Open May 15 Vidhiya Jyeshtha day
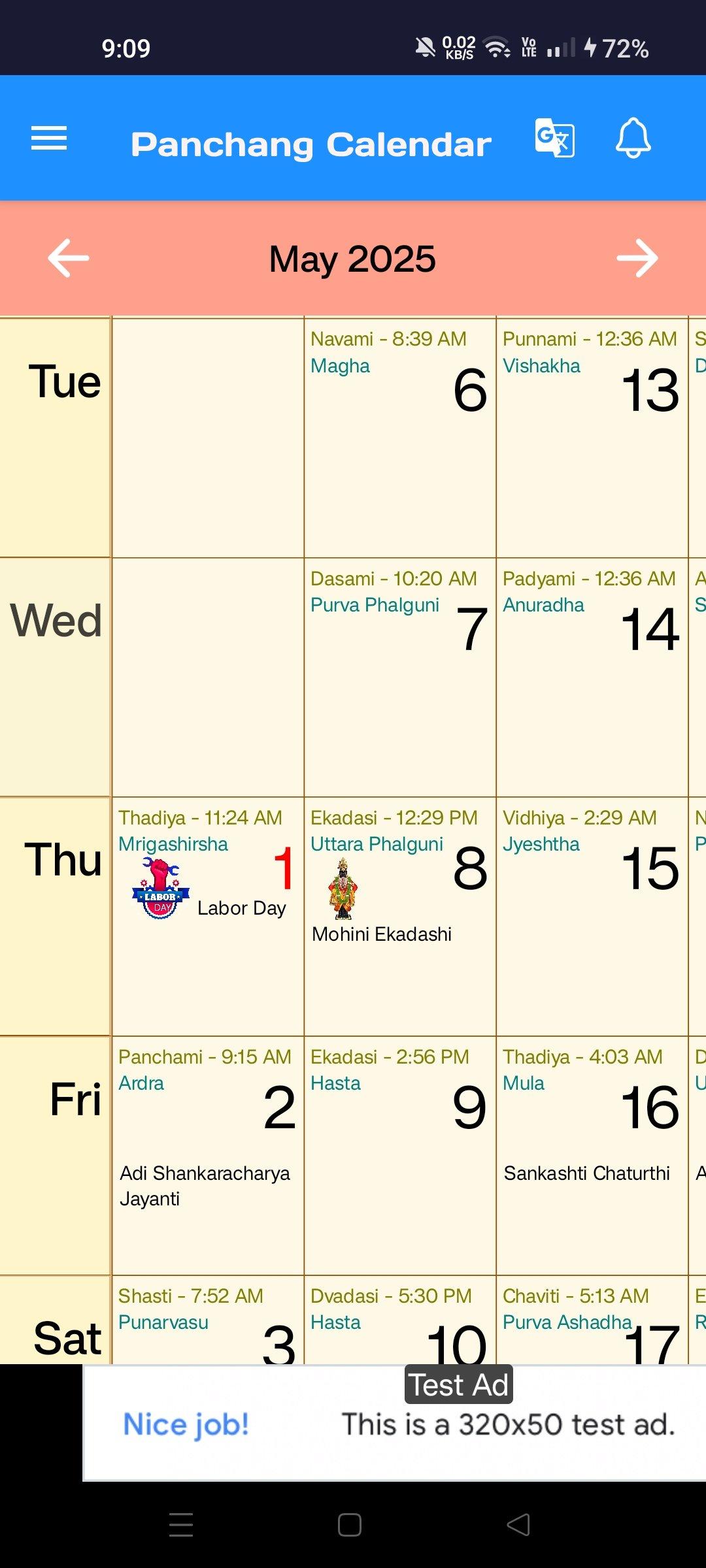Image resolution: width=706 pixels, height=1568 pixels. pos(592,915)
